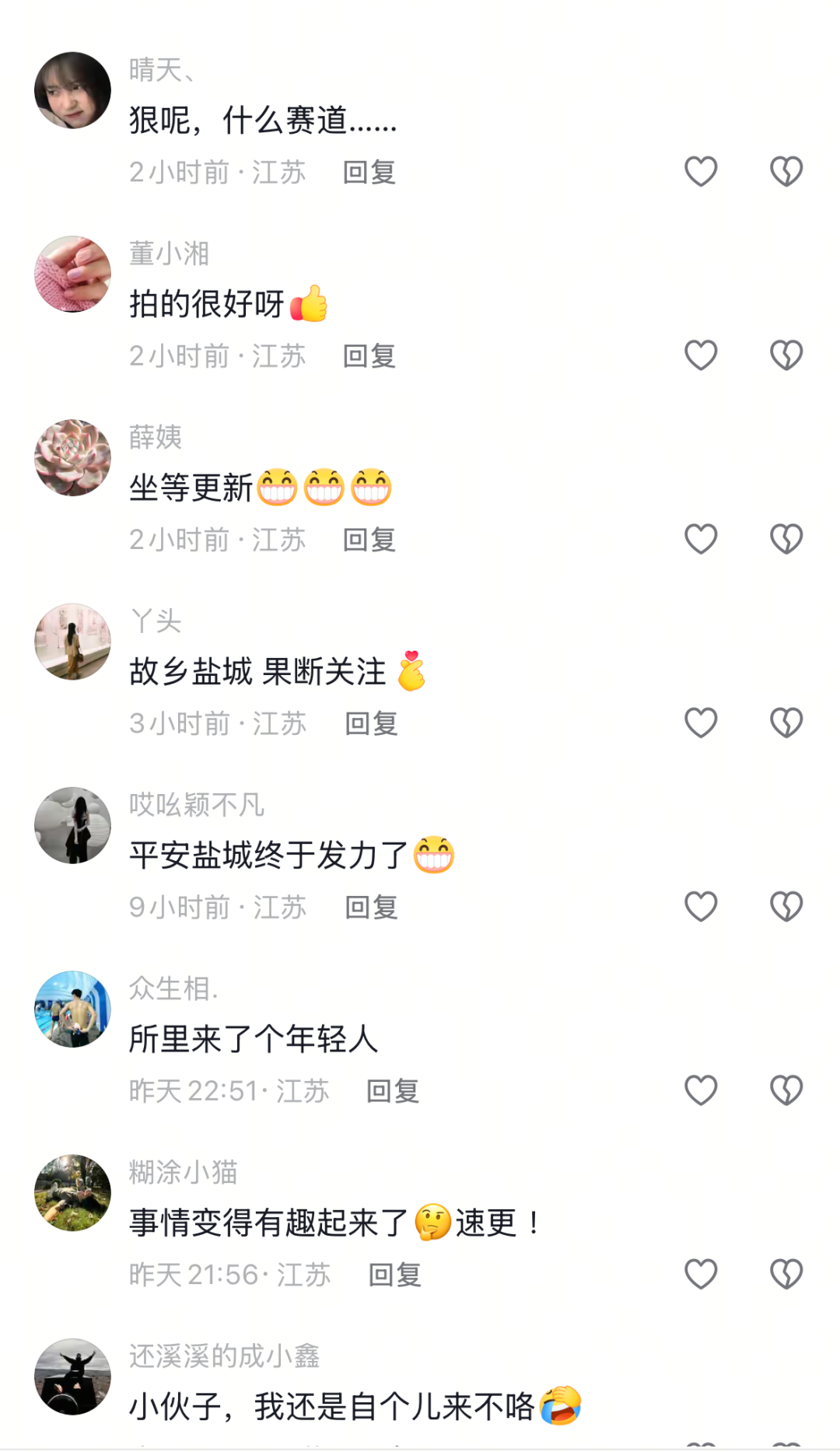Image resolution: width=840 pixels, height=1452 pixels.
Task: Reply to 众生相.'s comment
Action: 393,1091
